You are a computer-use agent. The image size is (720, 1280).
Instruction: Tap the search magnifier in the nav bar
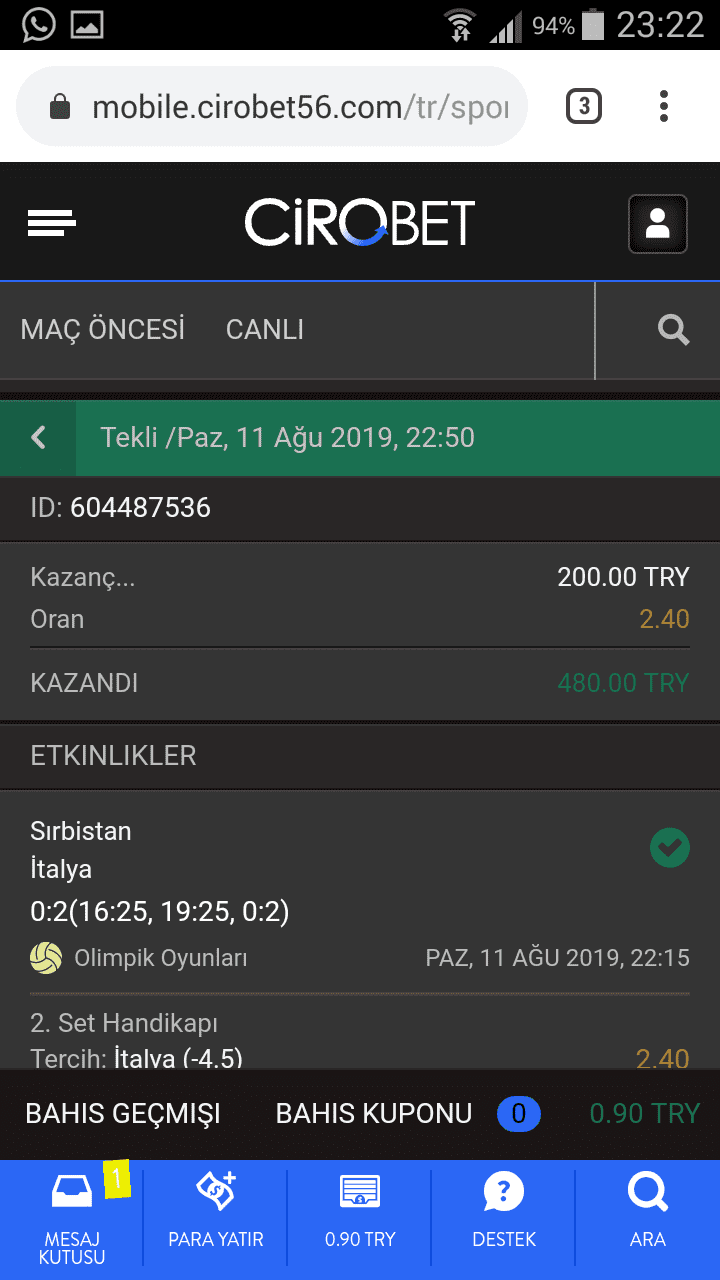pyautogui.click(x=674, y=330)
